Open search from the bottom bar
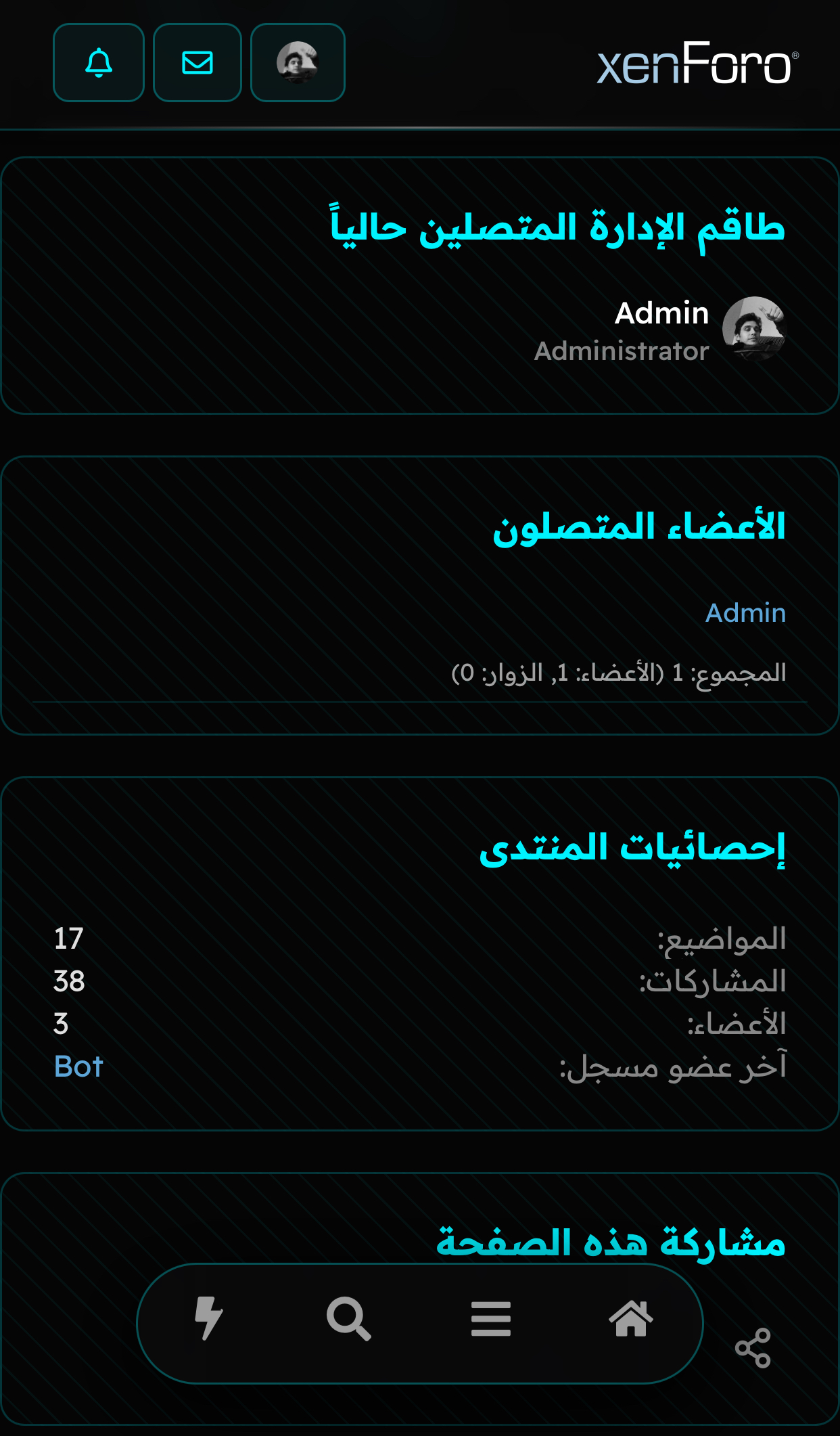 point(348,1319)
